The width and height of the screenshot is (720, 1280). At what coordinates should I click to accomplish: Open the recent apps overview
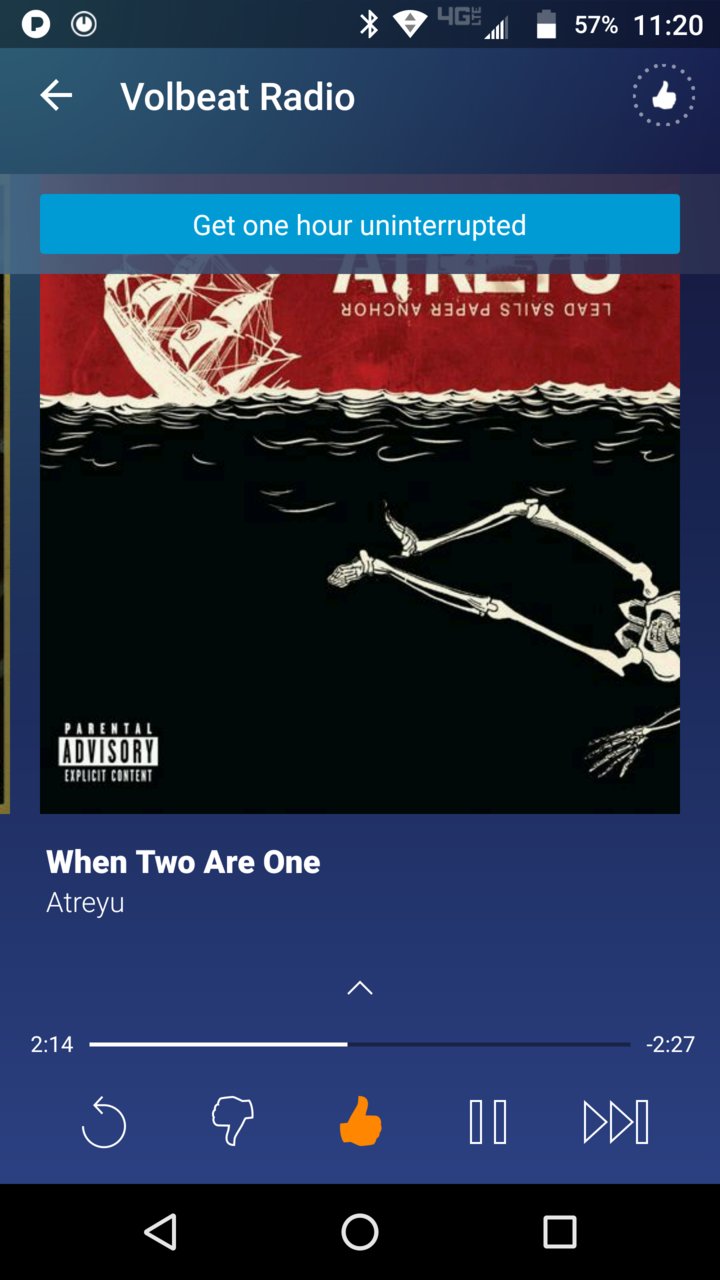click(560, 1232)
